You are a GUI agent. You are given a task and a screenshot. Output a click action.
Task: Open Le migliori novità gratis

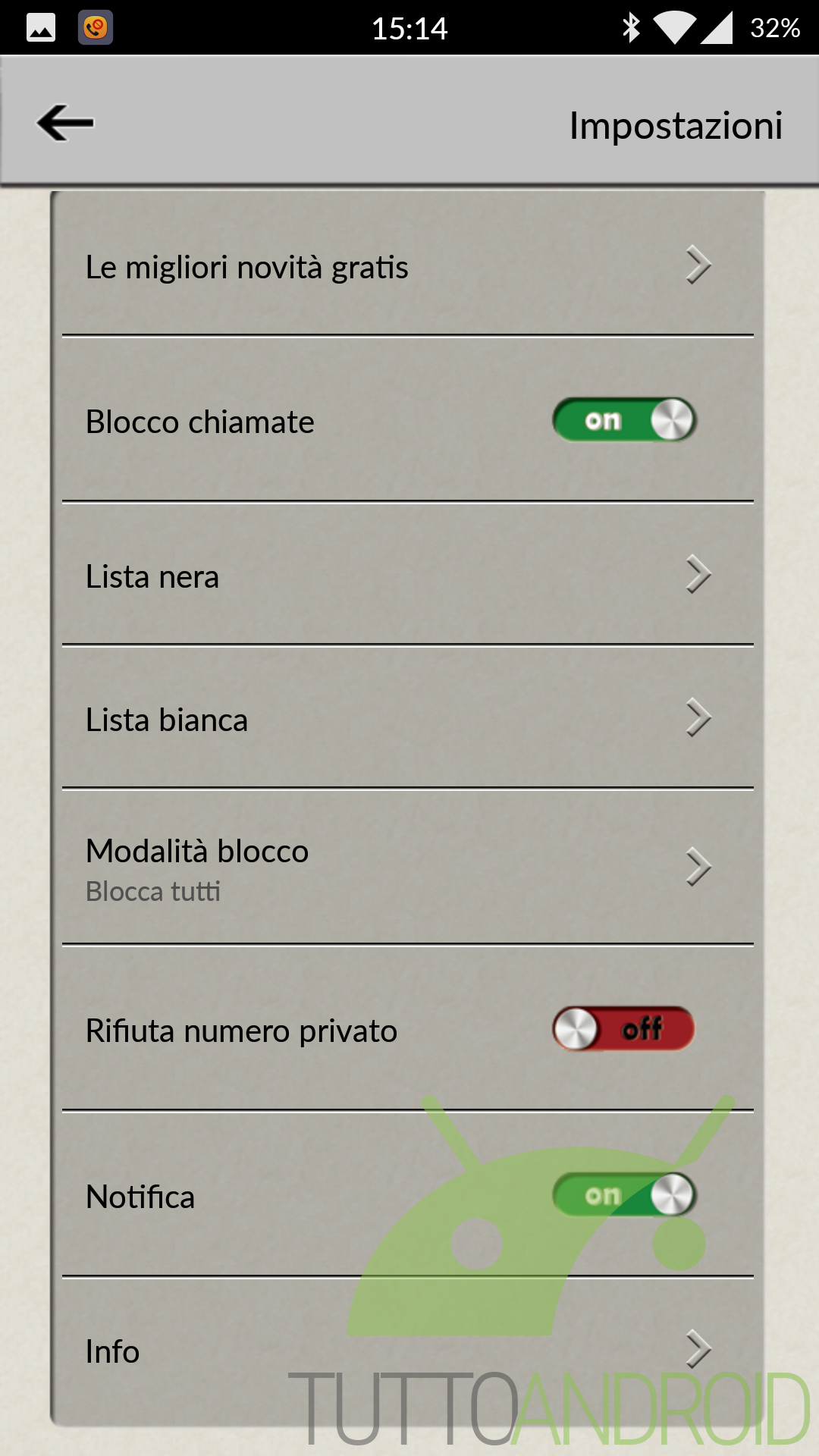coord(408,265)
